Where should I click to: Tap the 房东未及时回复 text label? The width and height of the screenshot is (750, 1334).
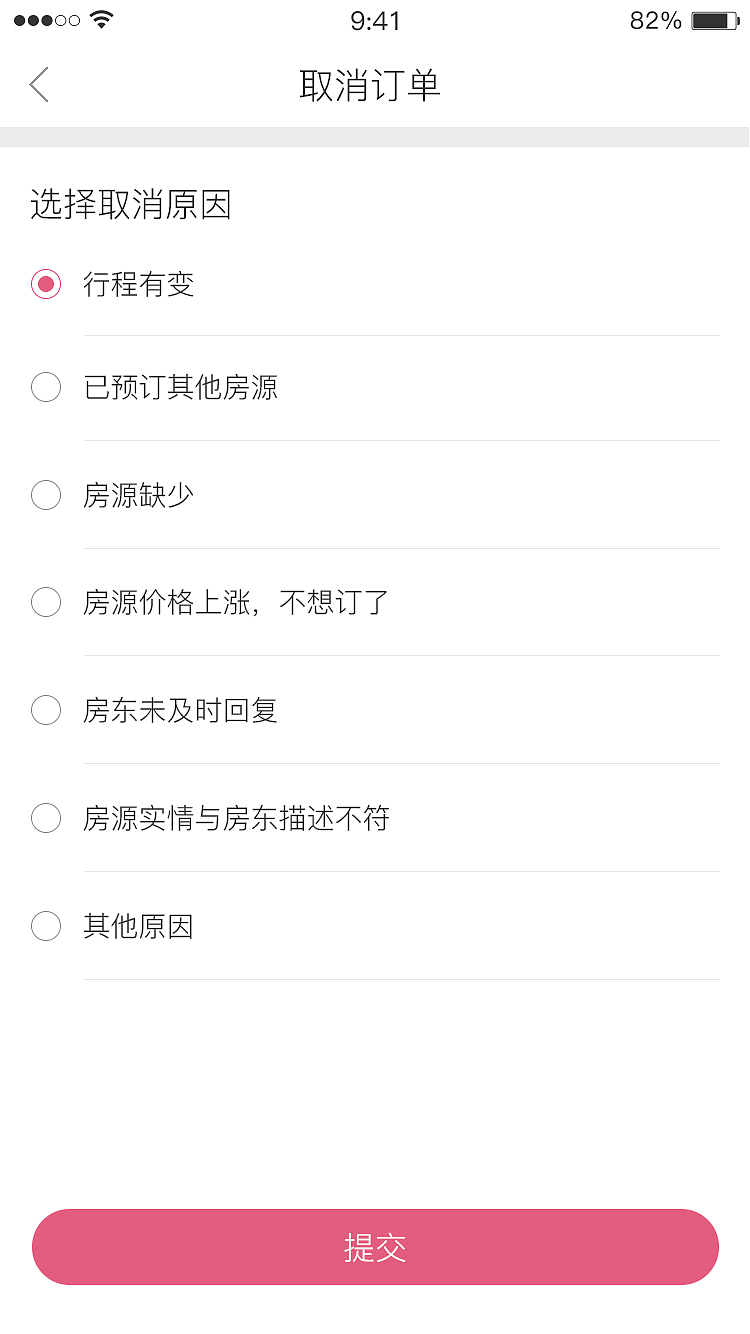(180, 710)
